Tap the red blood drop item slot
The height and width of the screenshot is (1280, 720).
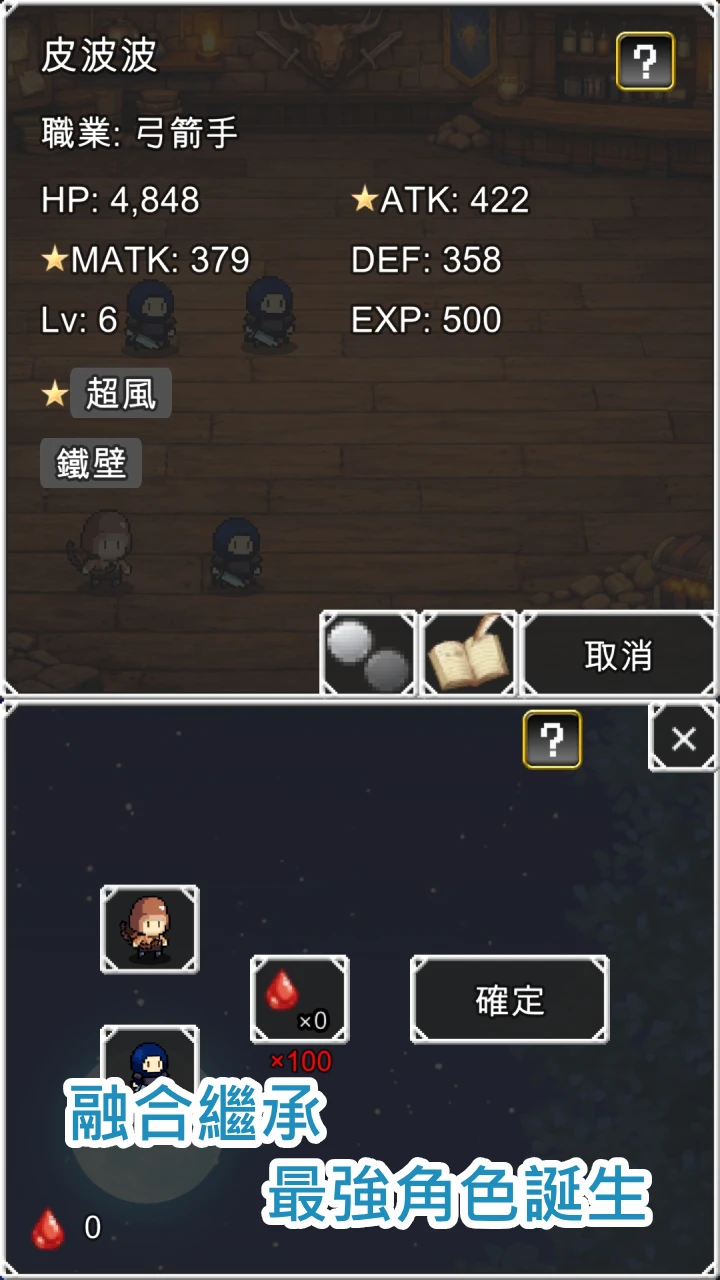tap(299, 999)
